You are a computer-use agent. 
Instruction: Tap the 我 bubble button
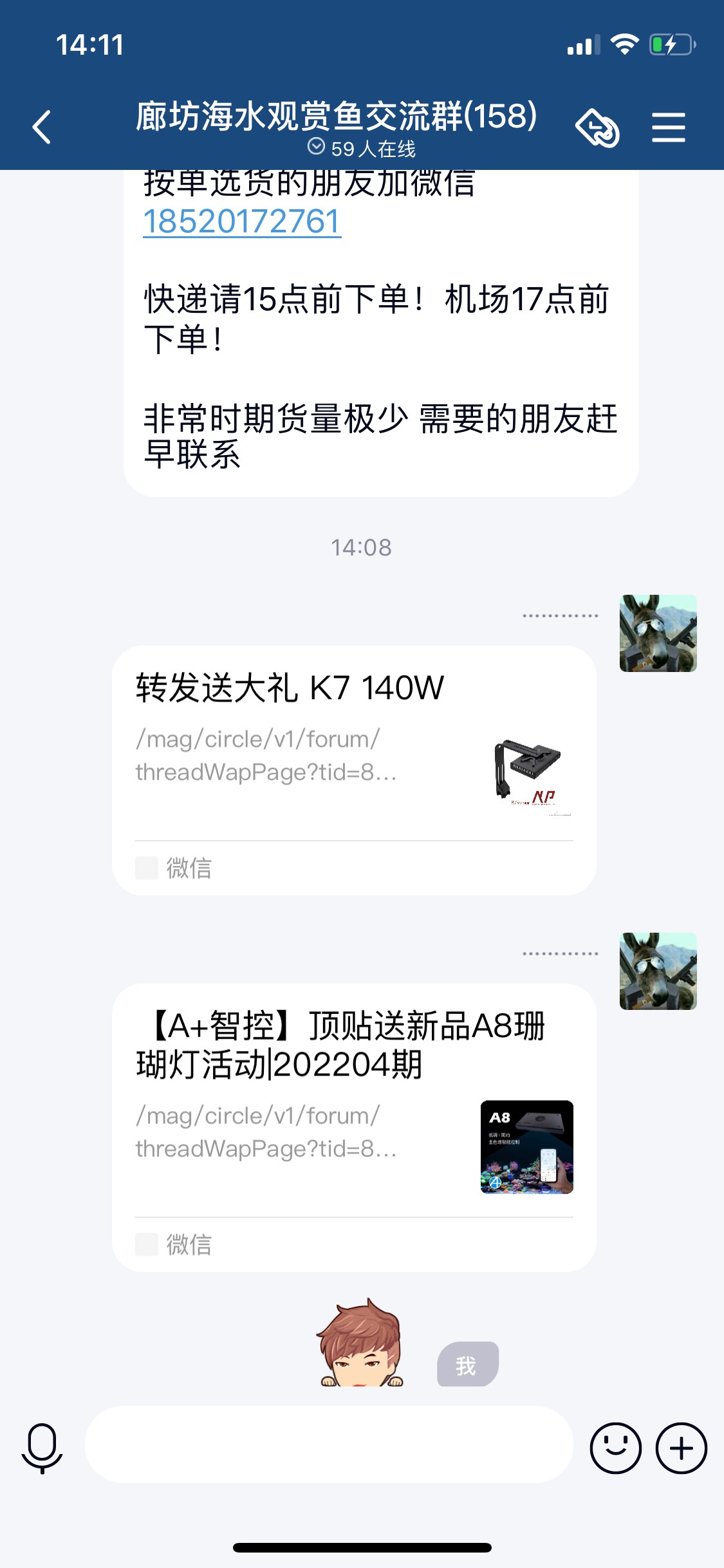click(x=467, y=1364)
